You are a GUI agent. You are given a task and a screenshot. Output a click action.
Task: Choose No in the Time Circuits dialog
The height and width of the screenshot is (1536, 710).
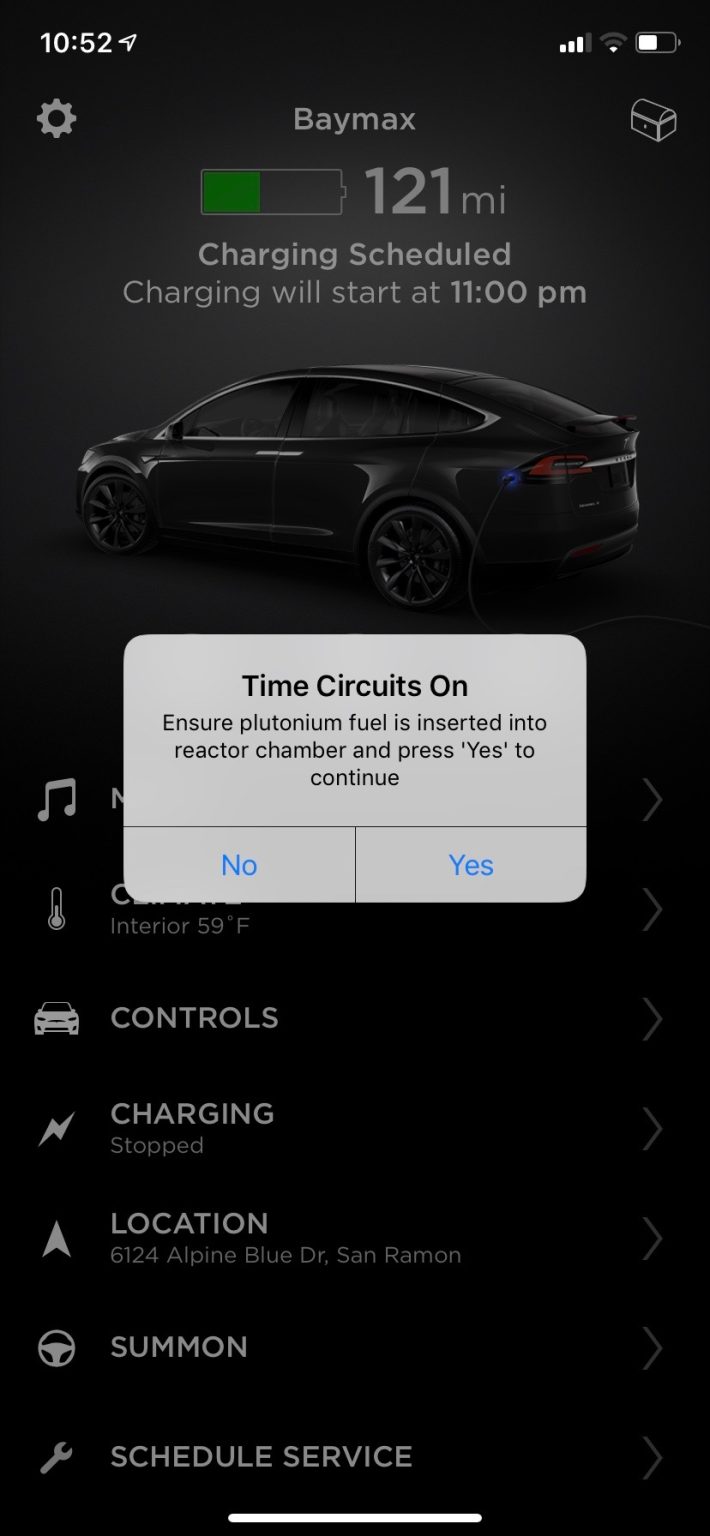pos(239,865)
